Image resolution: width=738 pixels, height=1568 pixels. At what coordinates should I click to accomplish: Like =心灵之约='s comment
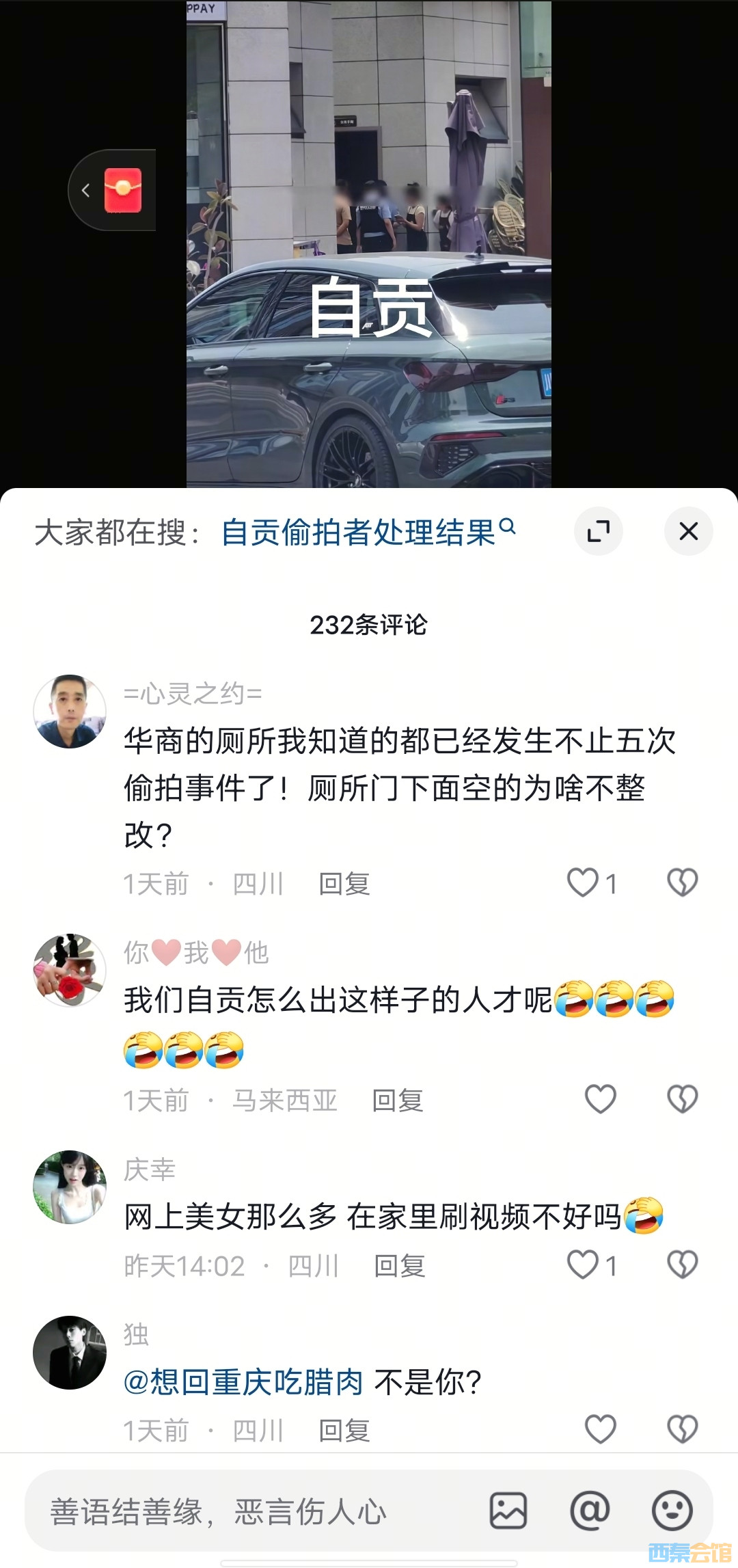point(583,882)
